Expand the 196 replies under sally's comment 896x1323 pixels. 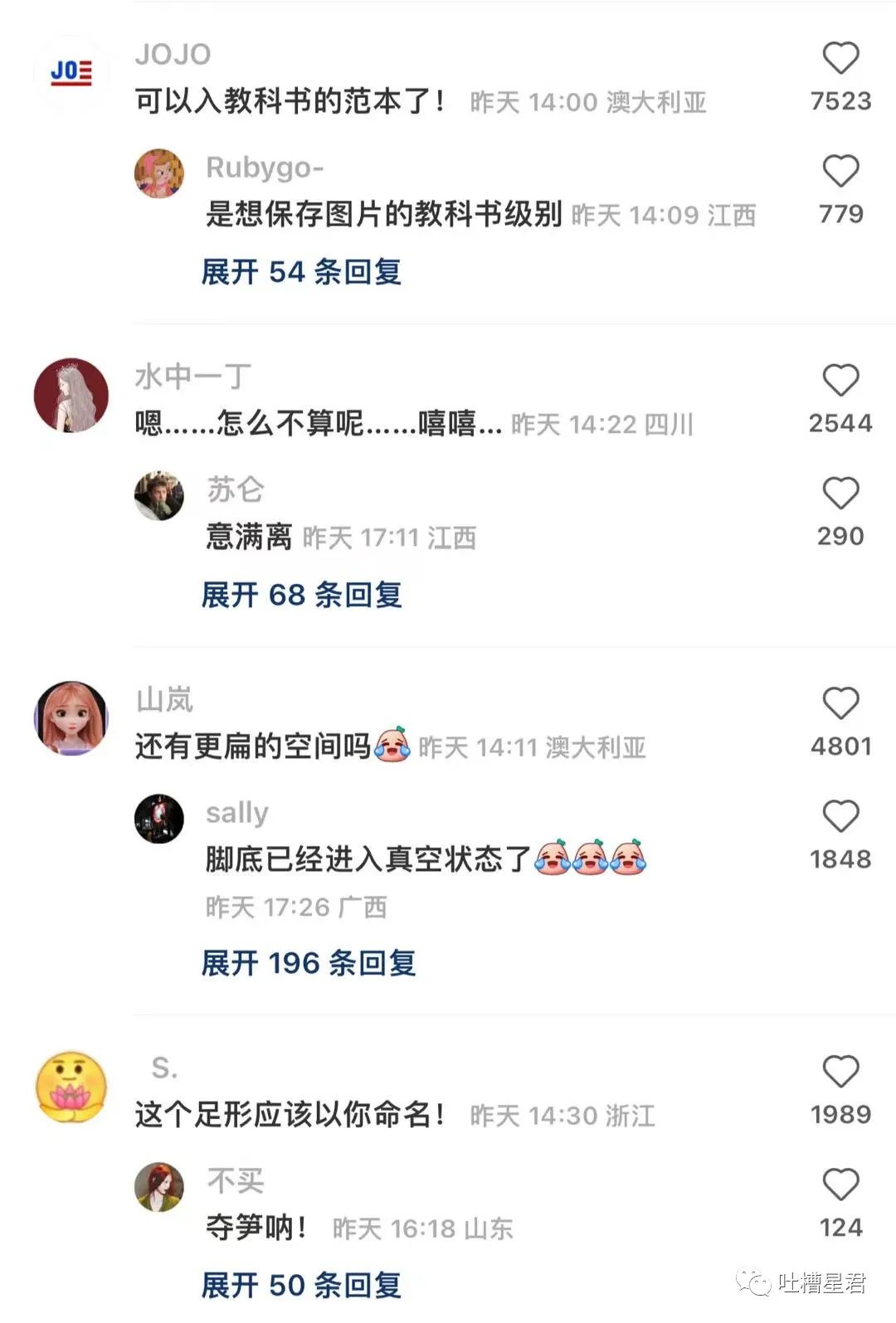(309, 963)
